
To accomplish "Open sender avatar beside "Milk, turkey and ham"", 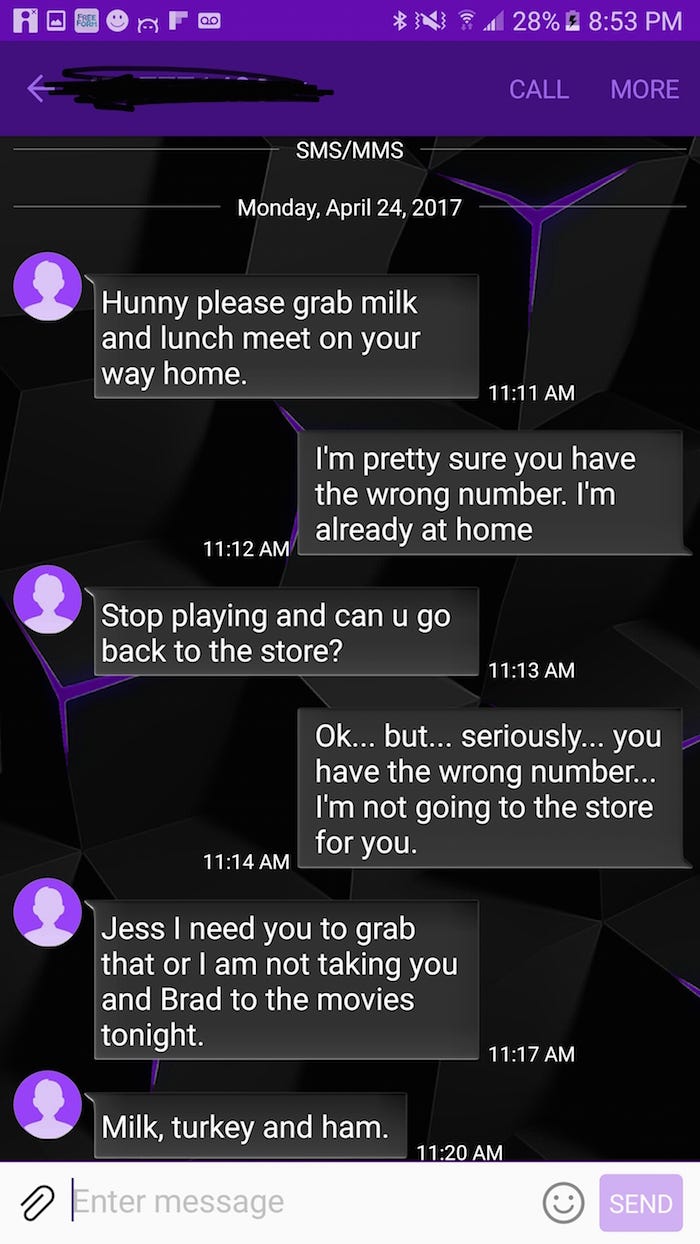I will 47,1104.
